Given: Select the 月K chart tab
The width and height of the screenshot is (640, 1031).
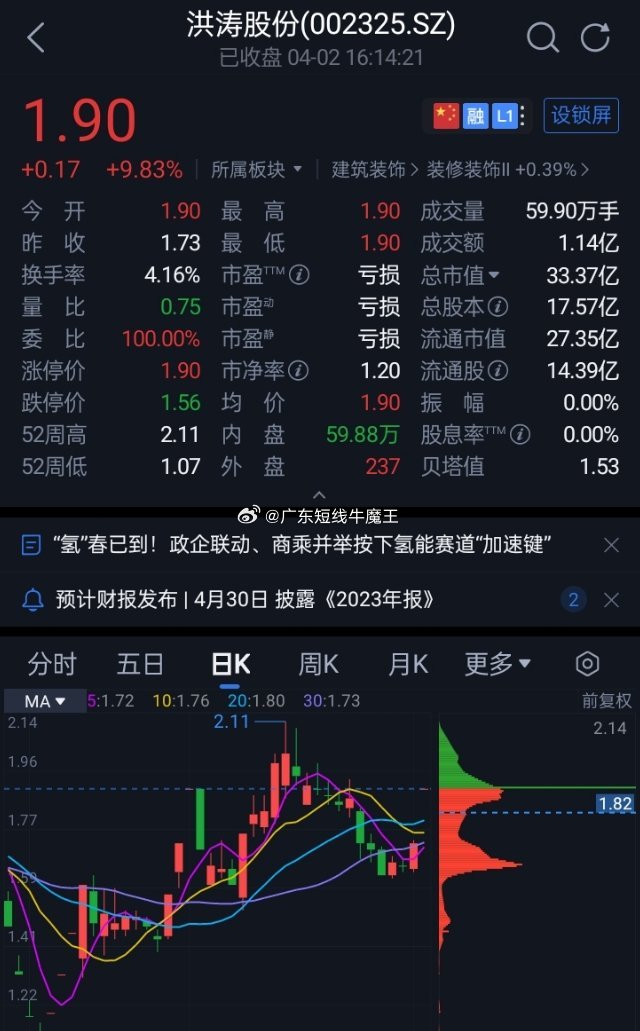Looking at the screenshot, I should pyautogui.click(x=408, y=664).
